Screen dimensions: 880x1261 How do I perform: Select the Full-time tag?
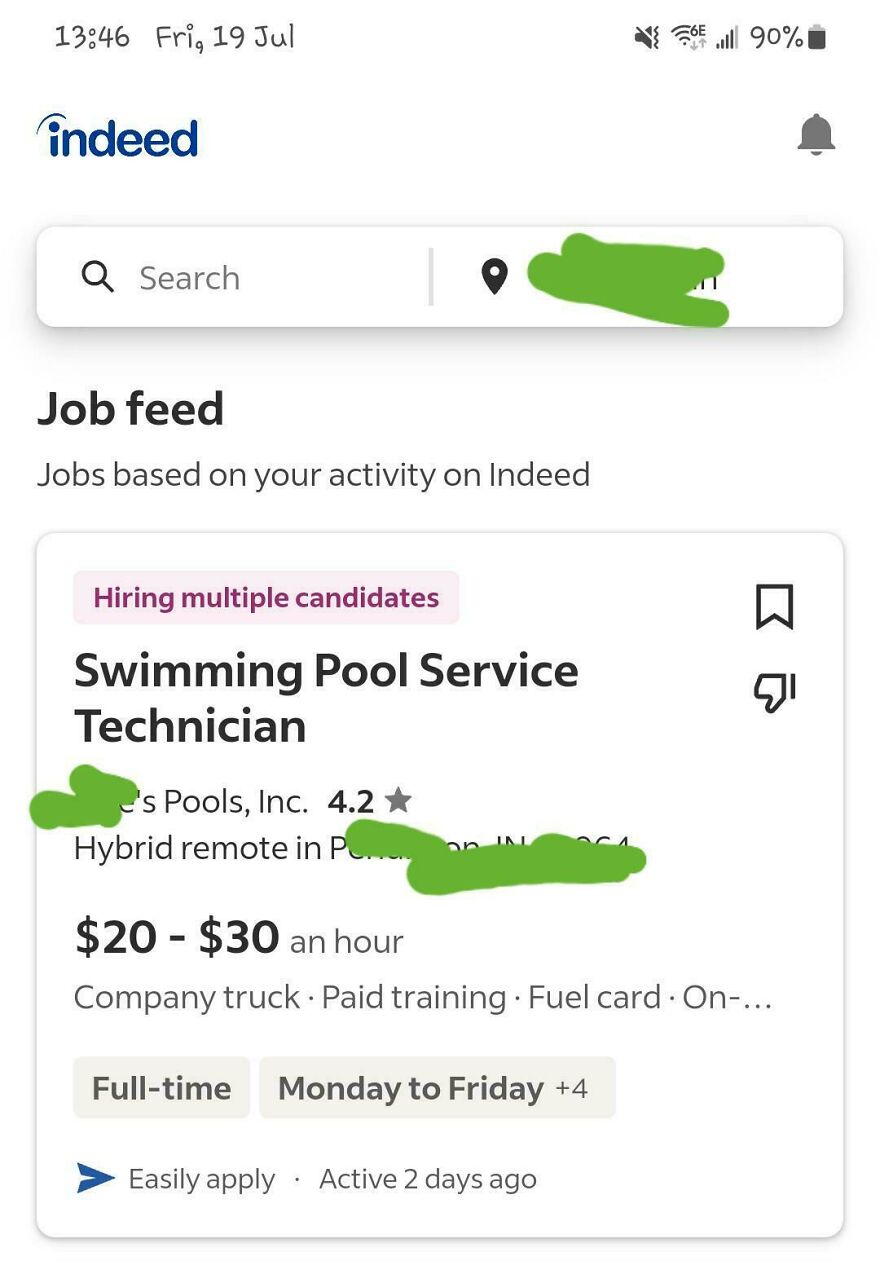coord(161,1087)
